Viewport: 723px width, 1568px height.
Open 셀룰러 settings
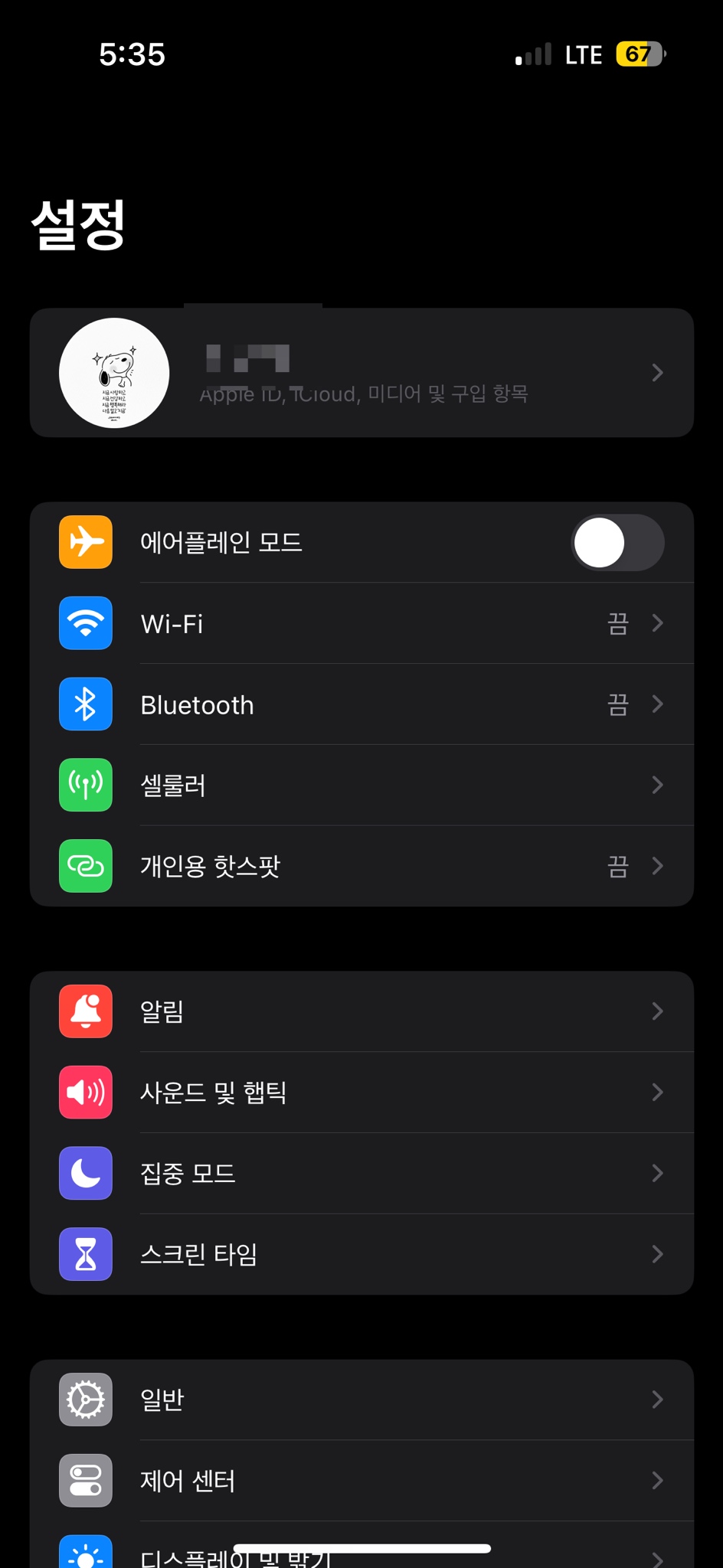tap(361, 785)
